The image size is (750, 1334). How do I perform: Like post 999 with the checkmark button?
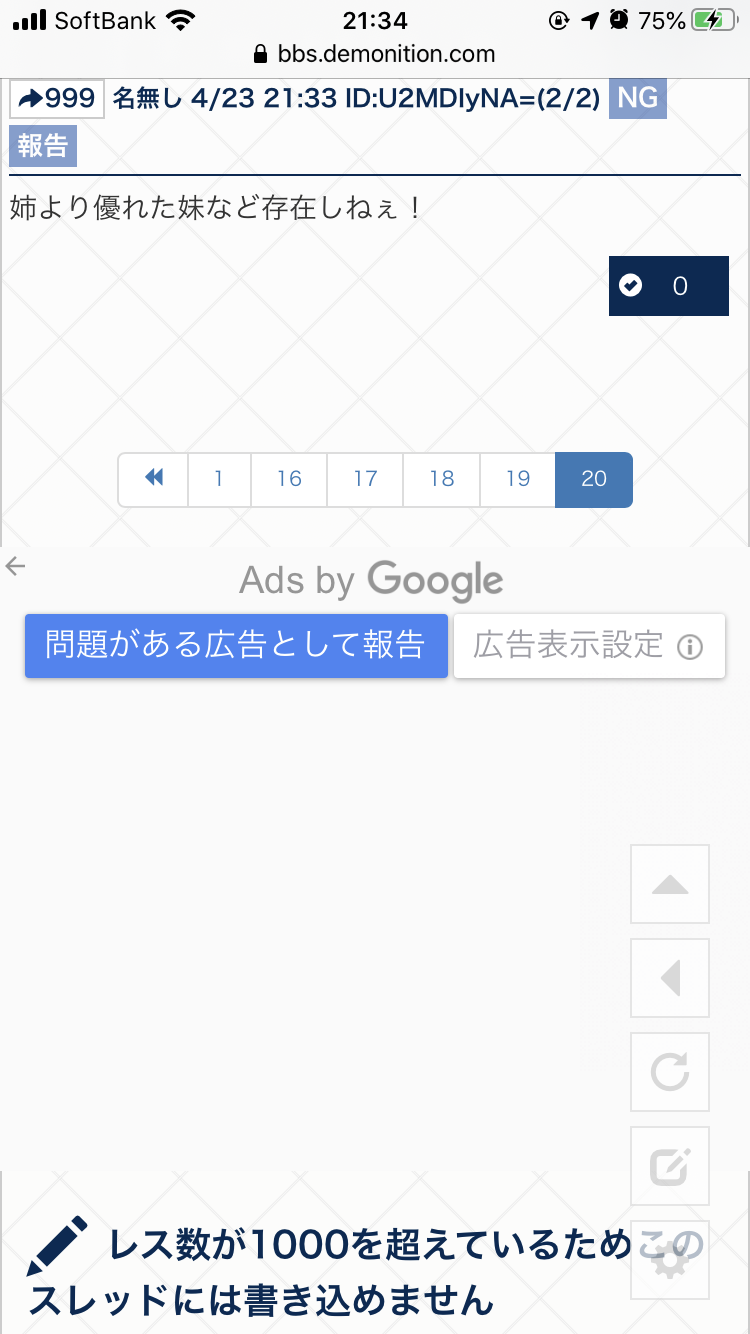(668, 286)
